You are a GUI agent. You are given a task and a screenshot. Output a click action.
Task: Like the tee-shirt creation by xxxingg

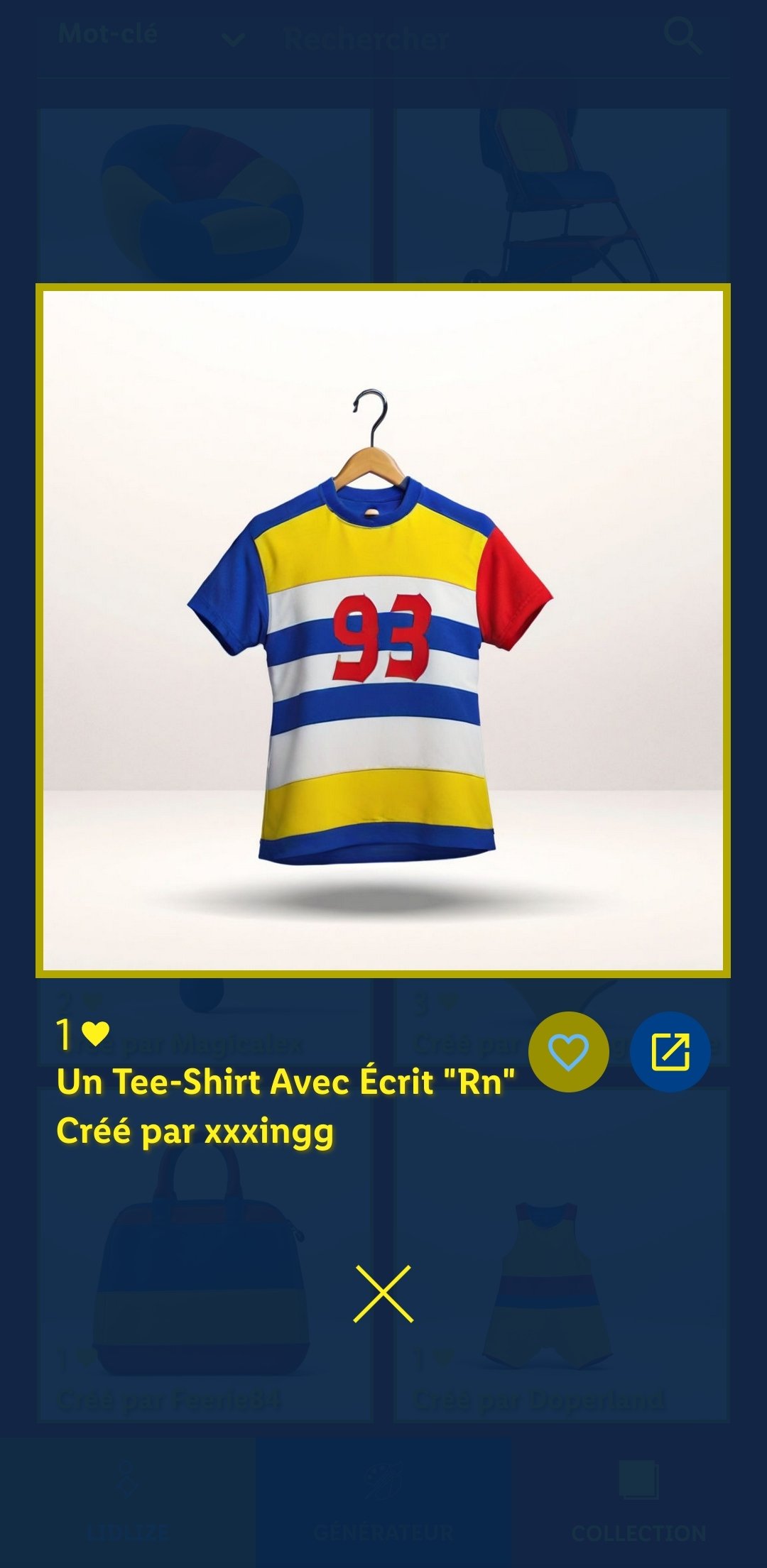click(568, 1051)
